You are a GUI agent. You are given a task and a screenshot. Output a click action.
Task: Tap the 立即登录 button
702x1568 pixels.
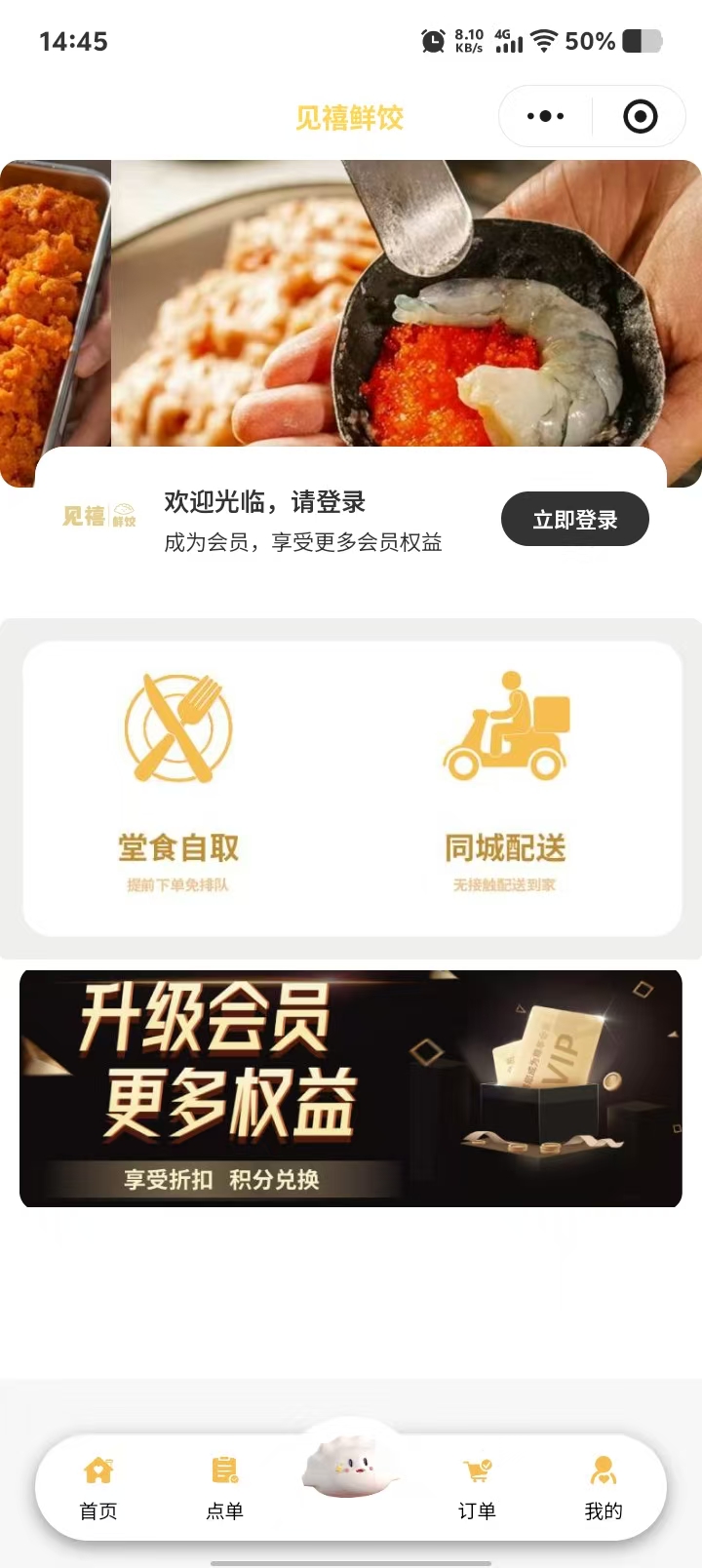(574, 520)
